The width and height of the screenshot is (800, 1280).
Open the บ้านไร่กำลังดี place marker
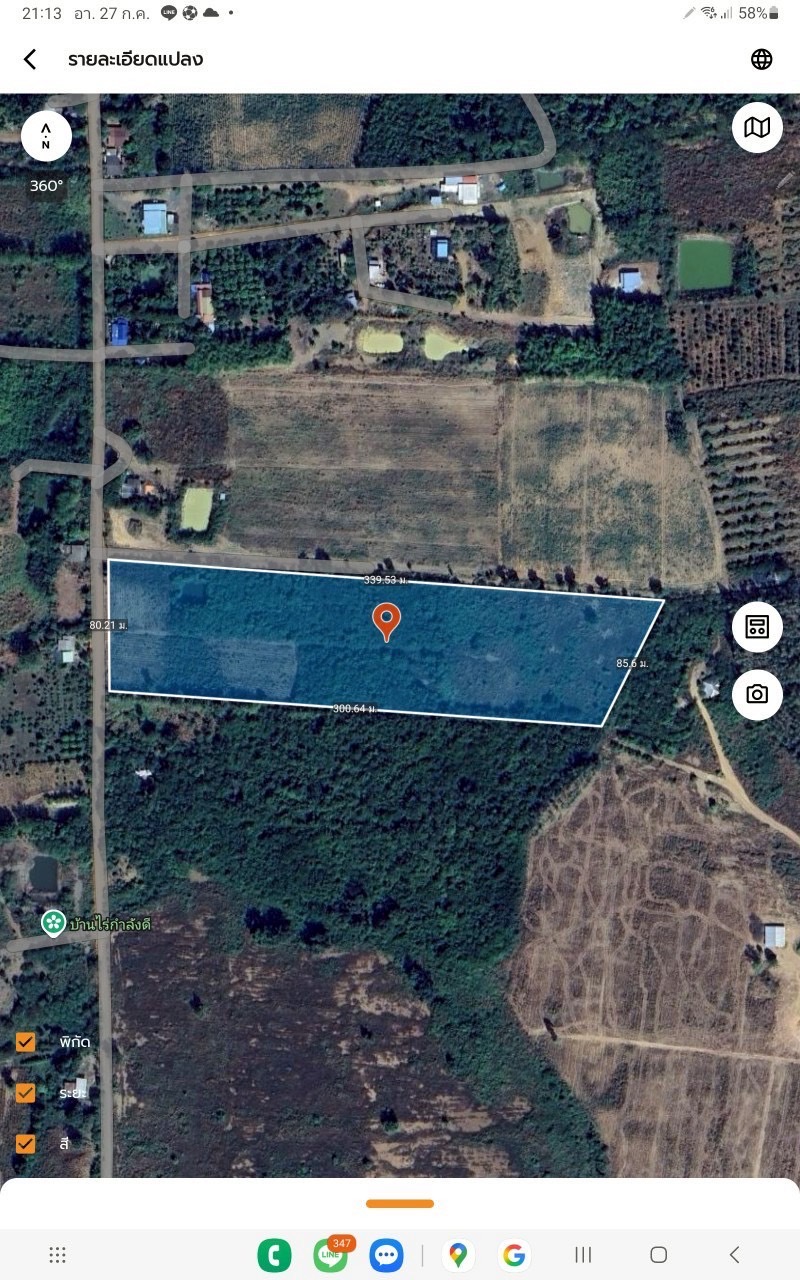click(53, 923)
